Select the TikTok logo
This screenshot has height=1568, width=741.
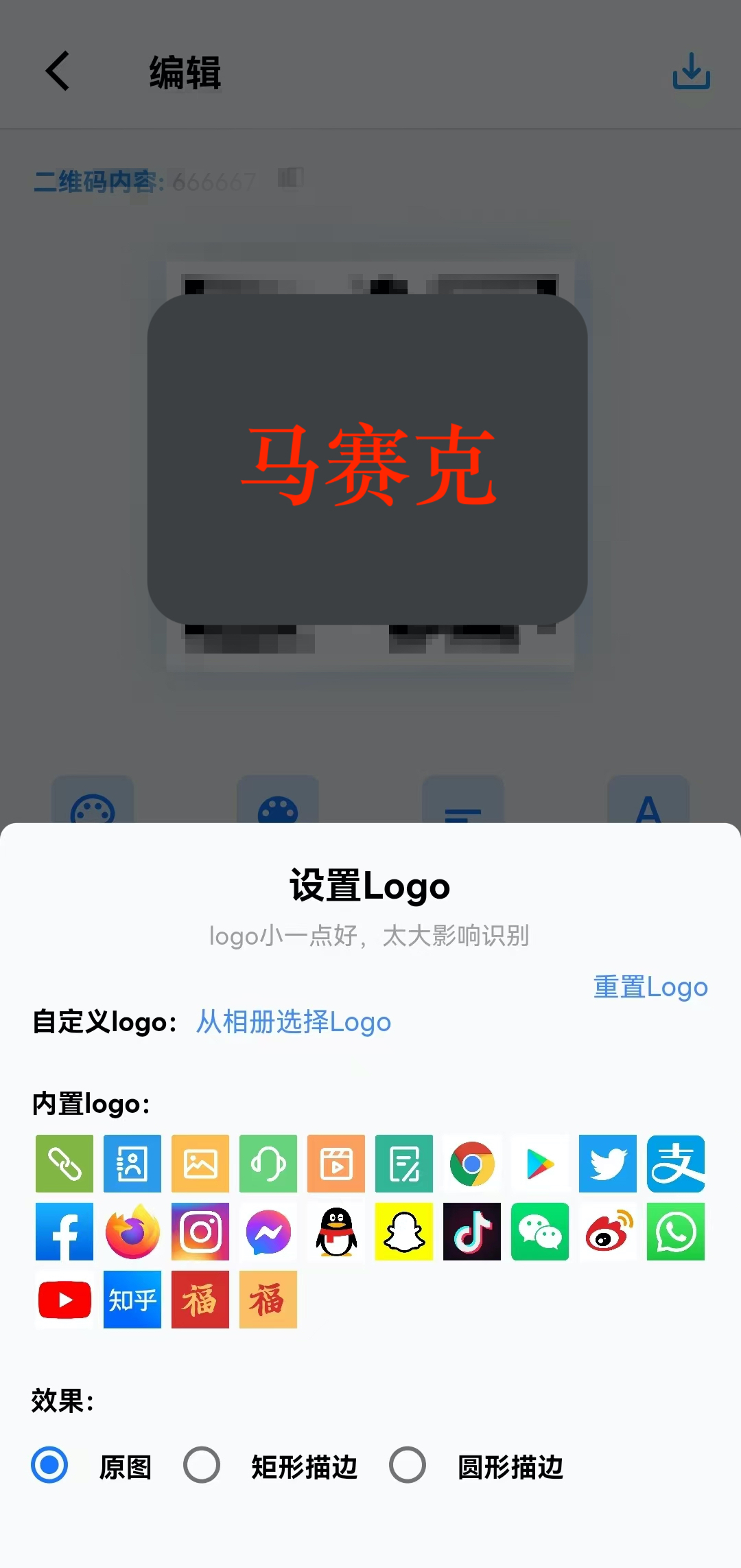click(x=472, y=1232)
